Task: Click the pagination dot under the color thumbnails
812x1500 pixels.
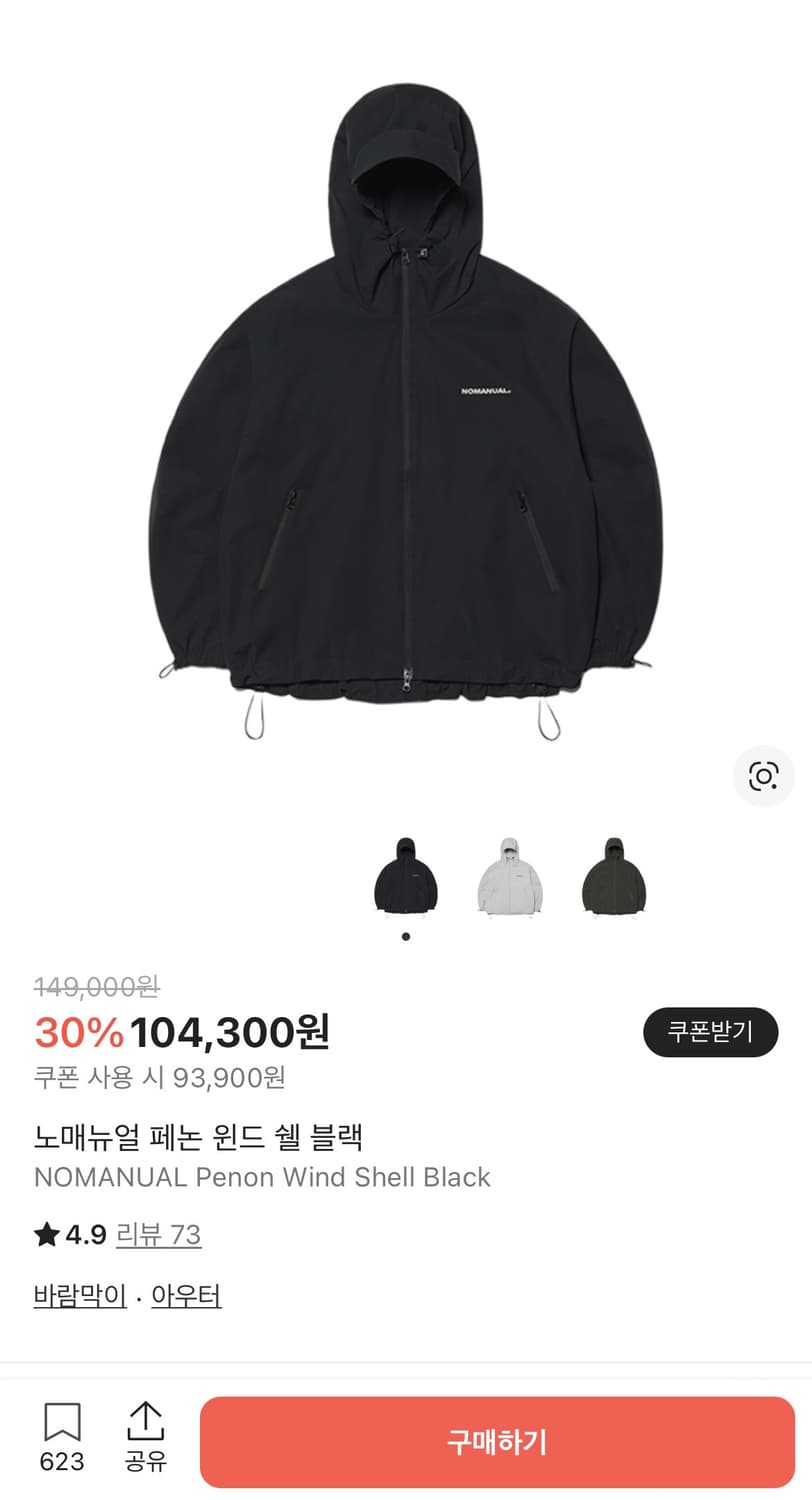Action: coord(406,935)
